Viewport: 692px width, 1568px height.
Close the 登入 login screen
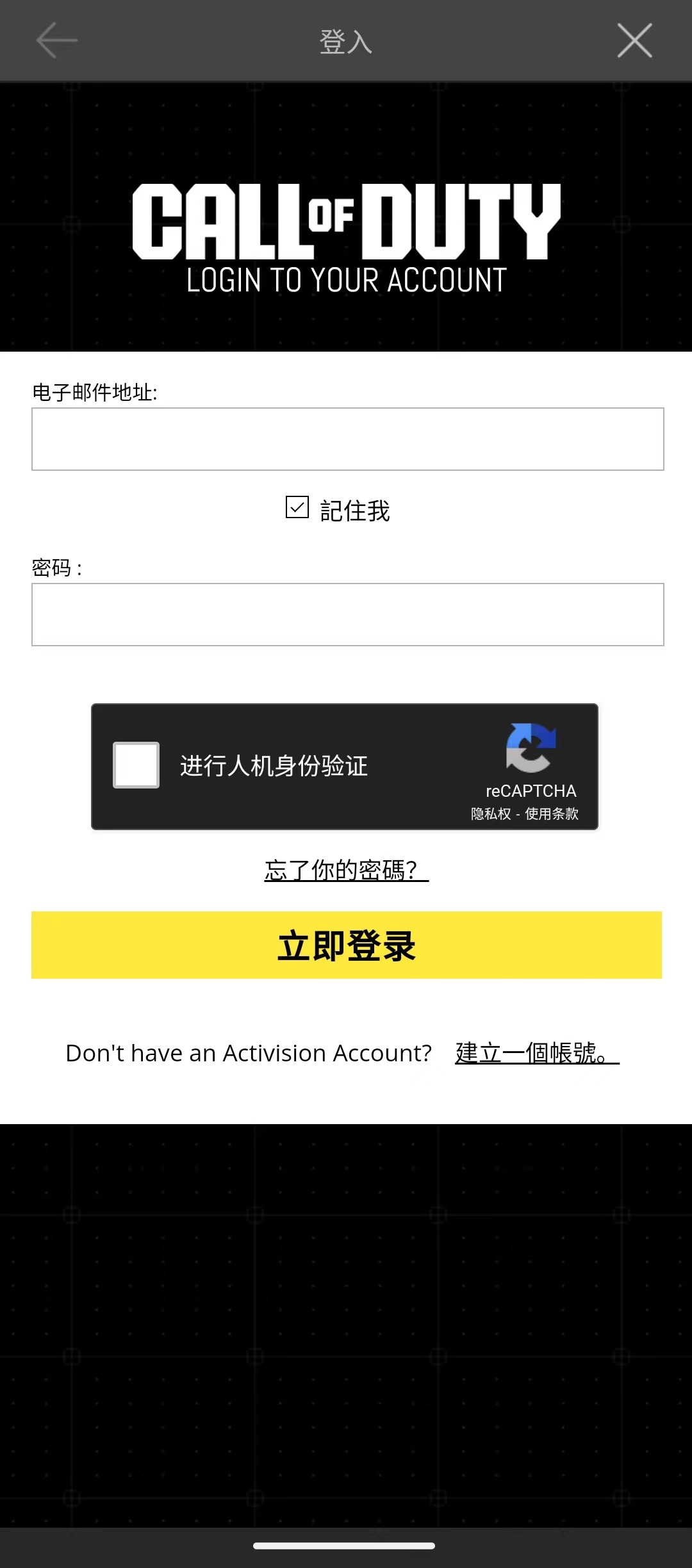tap(634, 40)
